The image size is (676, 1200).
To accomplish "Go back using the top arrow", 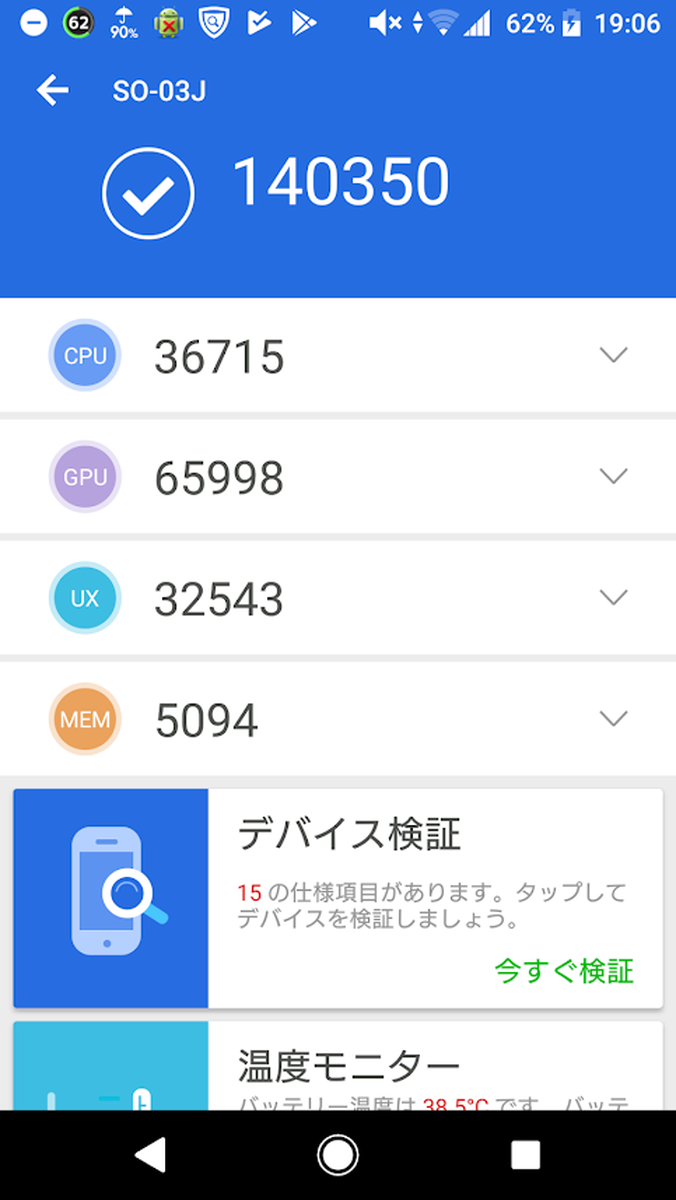I will click(52, 91).
